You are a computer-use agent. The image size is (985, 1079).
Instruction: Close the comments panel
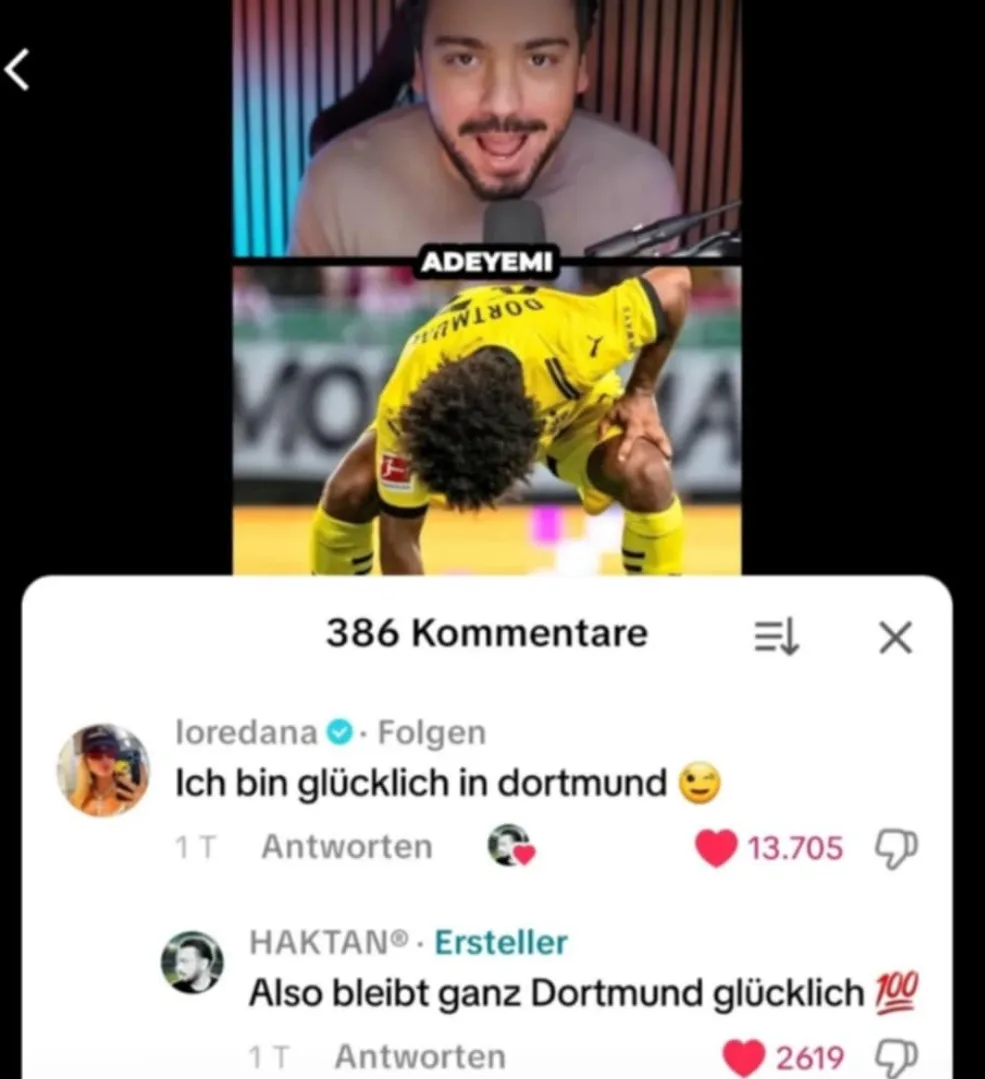pos(895,636)
